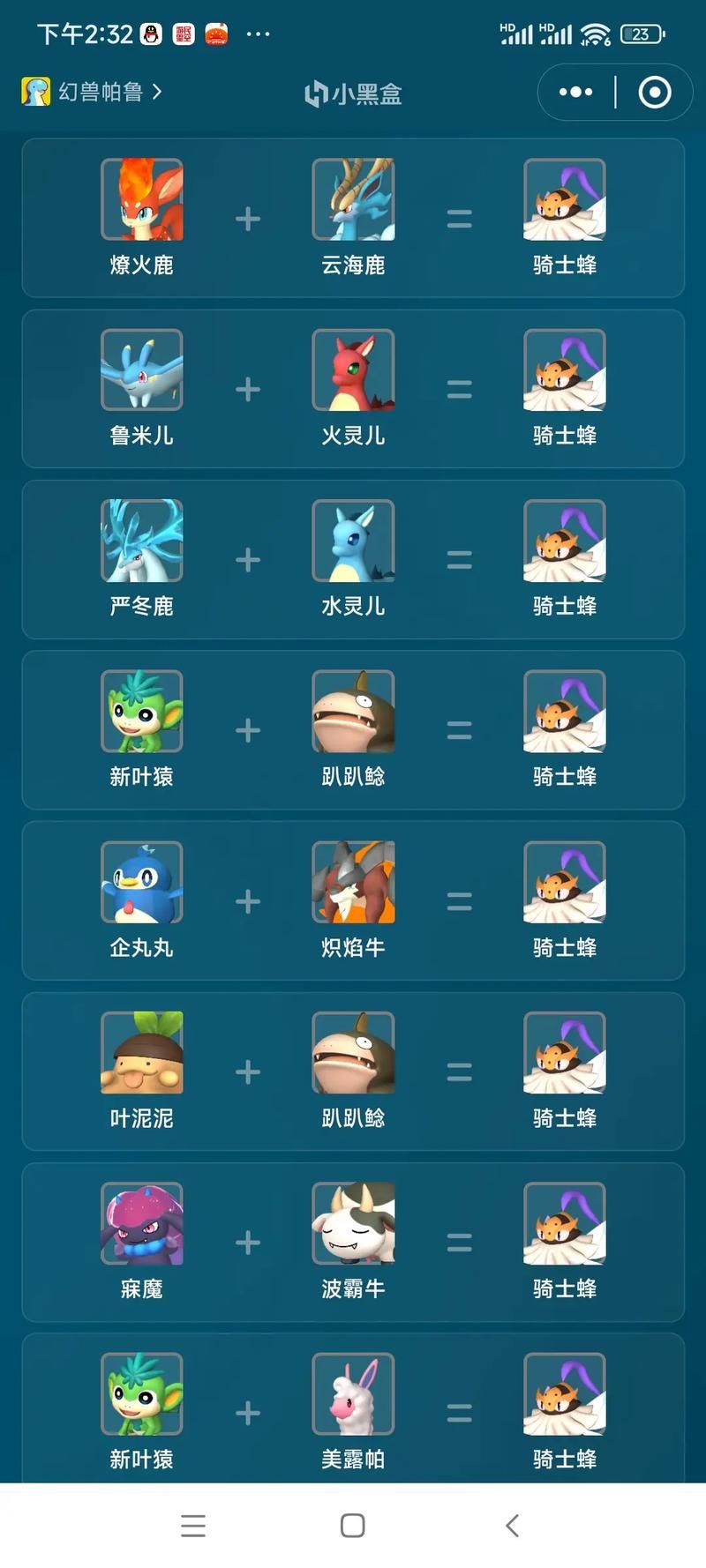Open the more options (...) menu
This screenshot has height=1568, width=706.
pos(575,92)
